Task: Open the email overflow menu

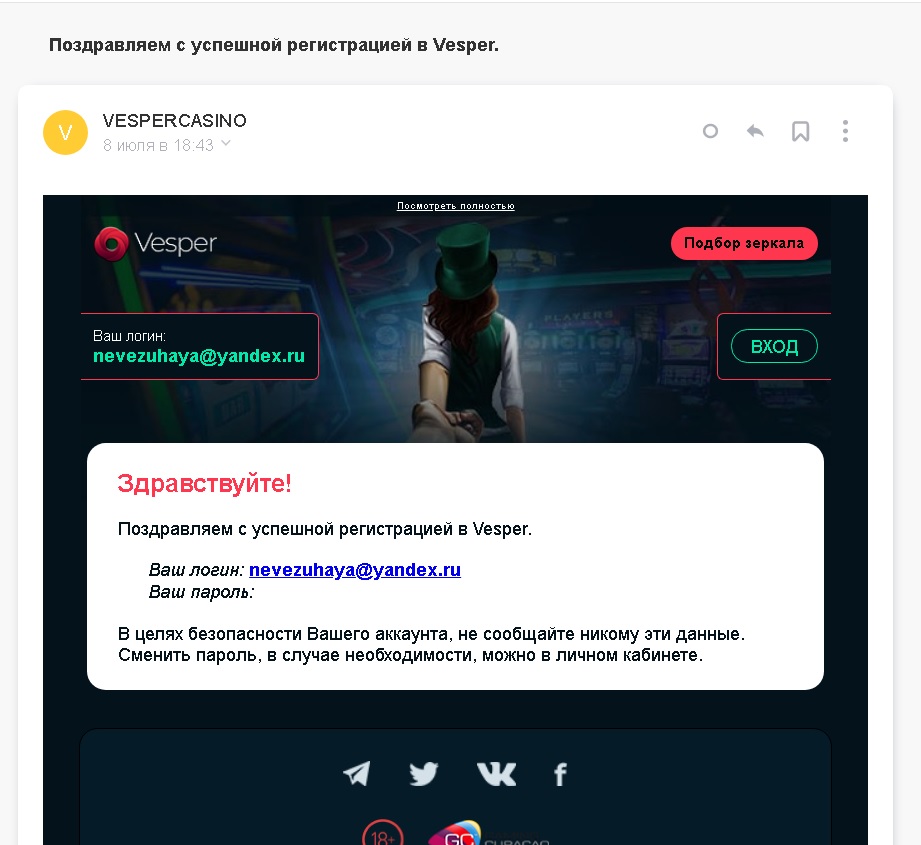Action: tap(845, 131)
